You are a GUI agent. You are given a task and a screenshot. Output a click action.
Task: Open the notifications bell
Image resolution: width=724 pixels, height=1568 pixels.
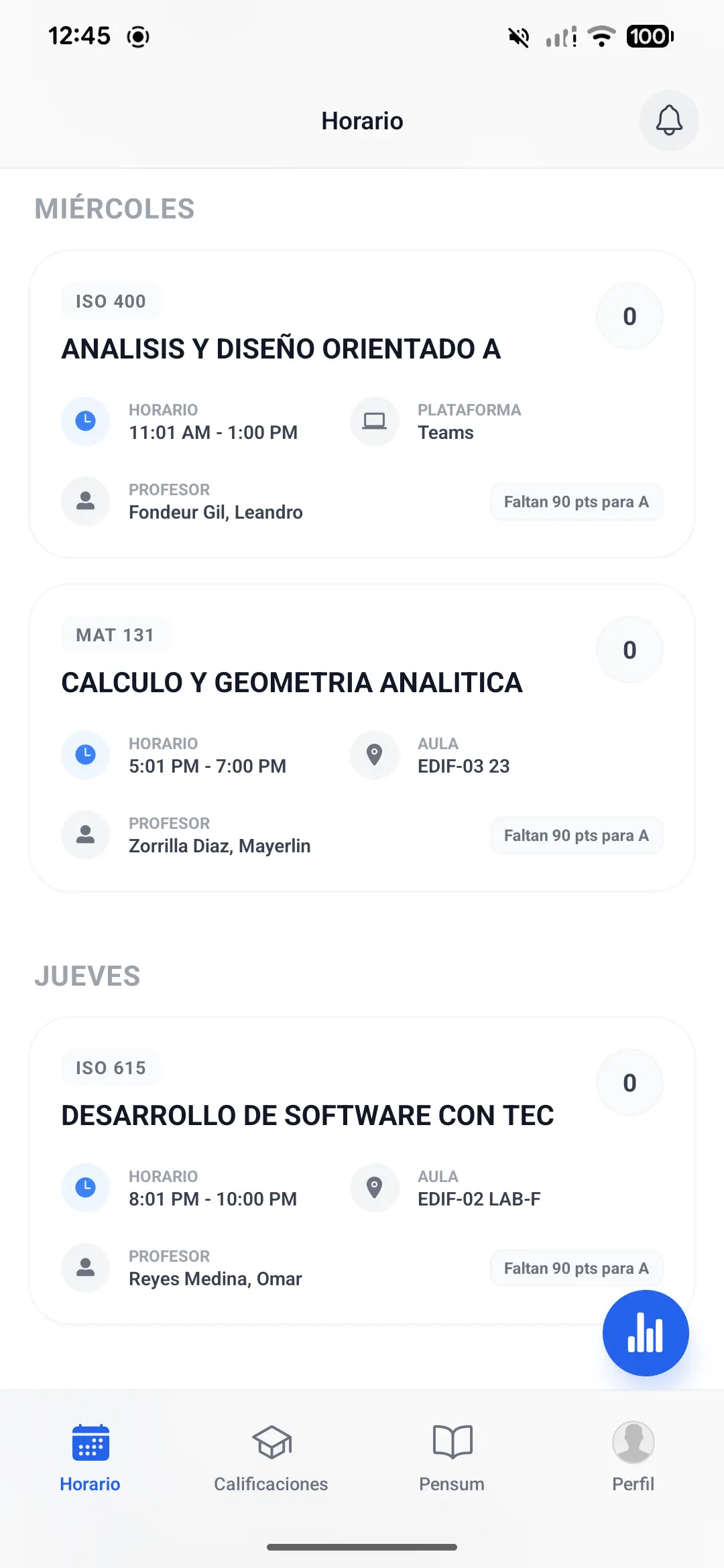[x=668, y=121]
